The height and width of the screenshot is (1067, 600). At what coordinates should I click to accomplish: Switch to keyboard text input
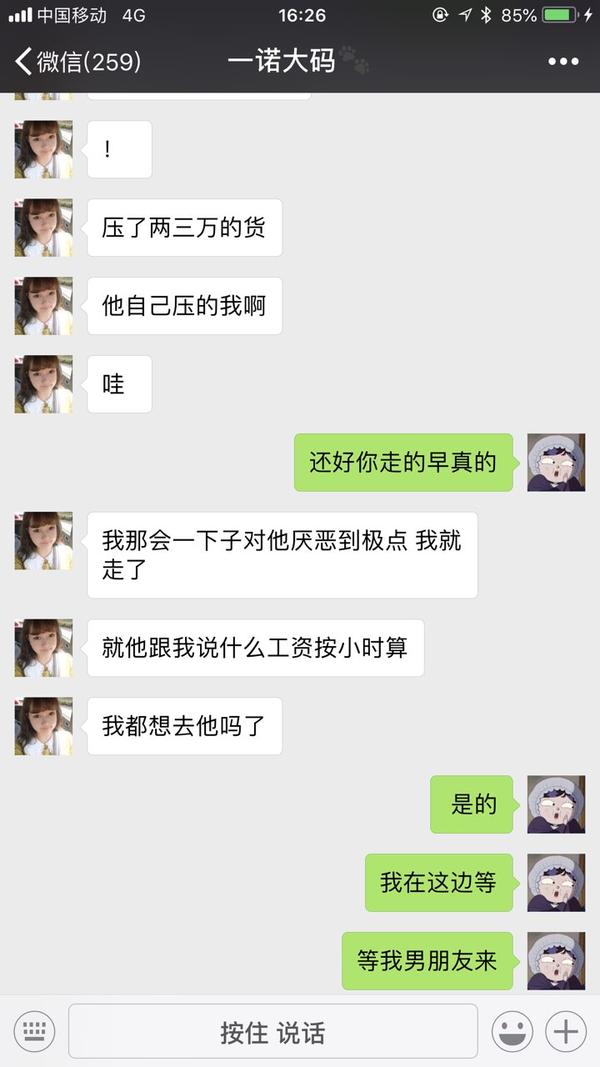pos(34,1031)
